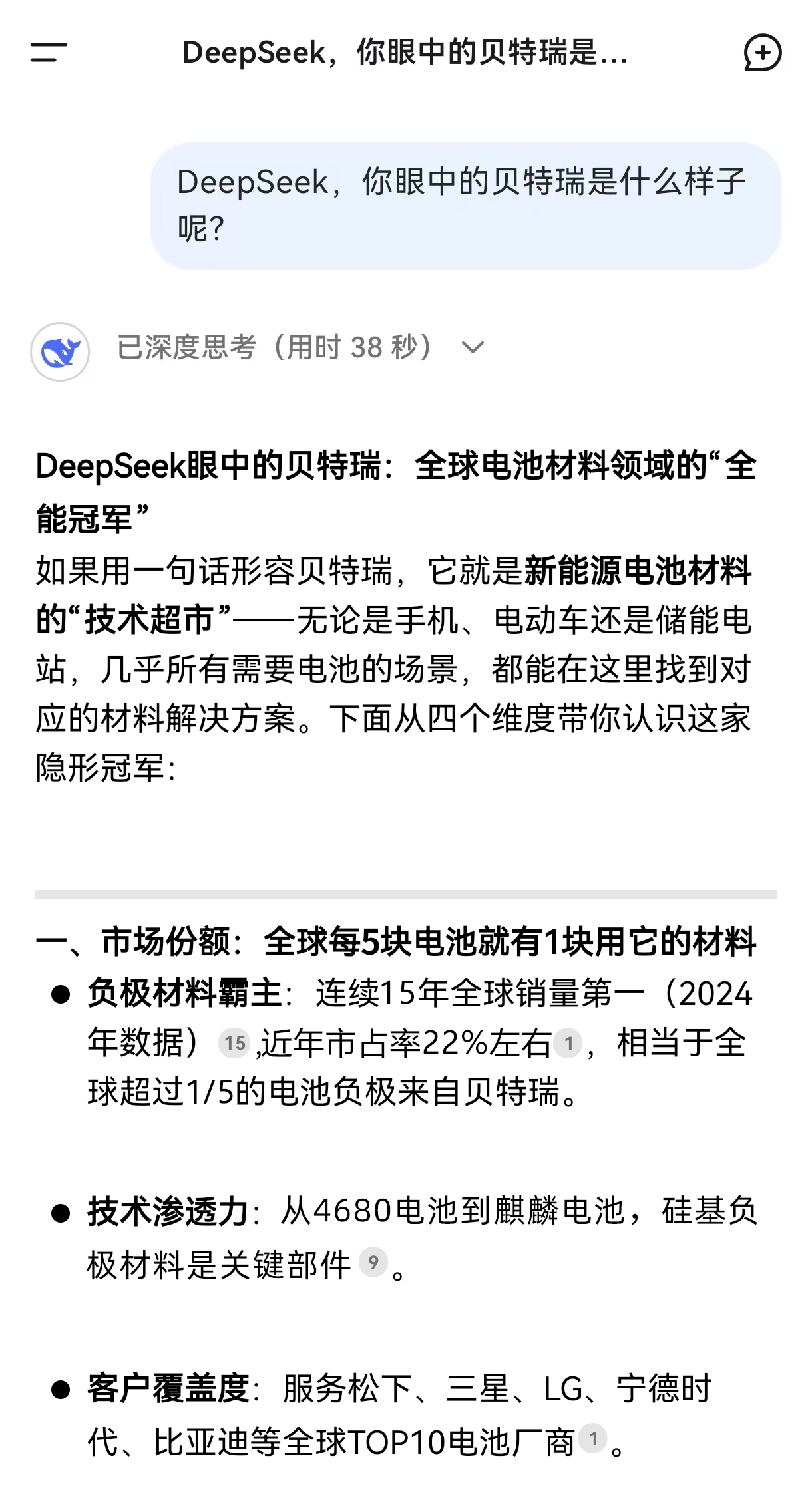
Task: Open citation 9 on silicon anode materials
Action: tap(373, 1262)
